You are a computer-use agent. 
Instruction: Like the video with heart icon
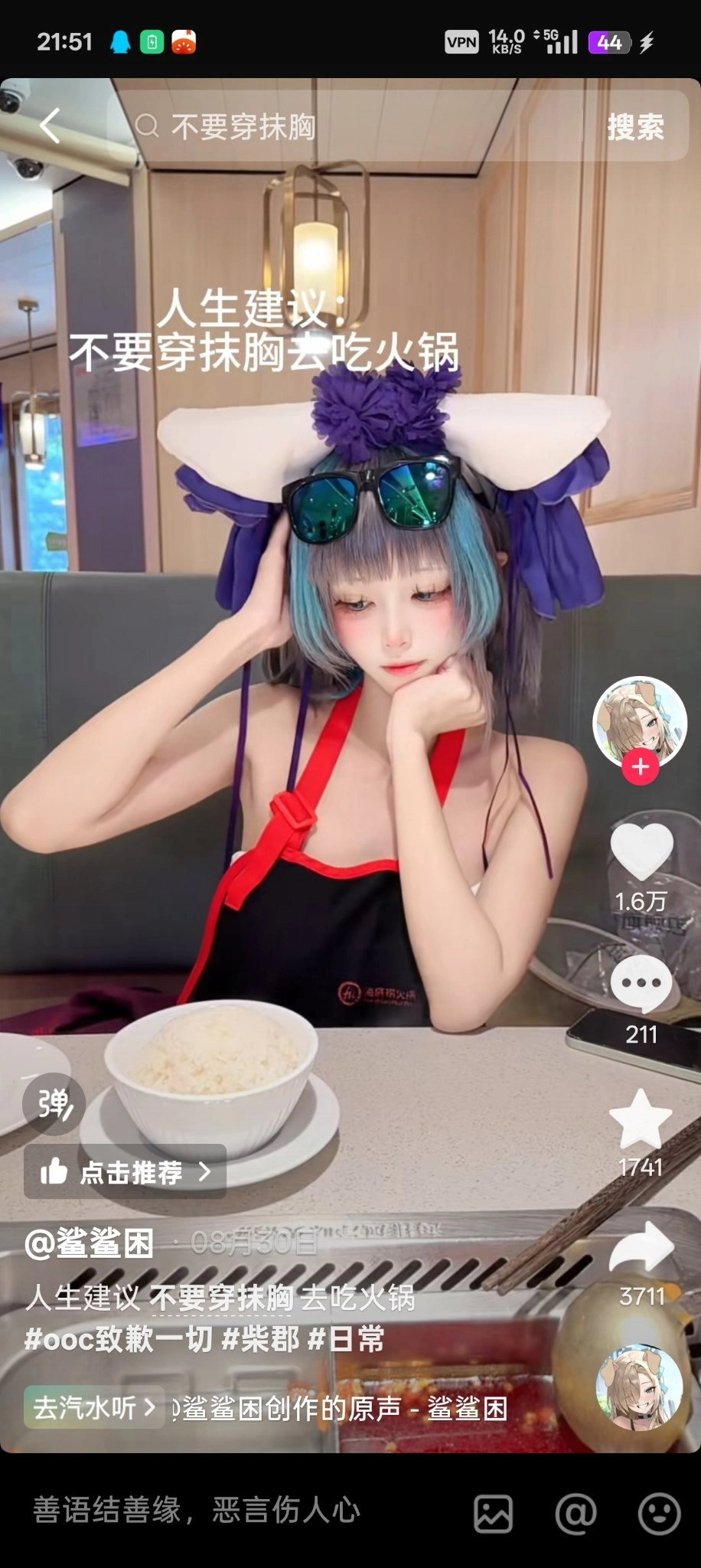click(x=641, y=851)
